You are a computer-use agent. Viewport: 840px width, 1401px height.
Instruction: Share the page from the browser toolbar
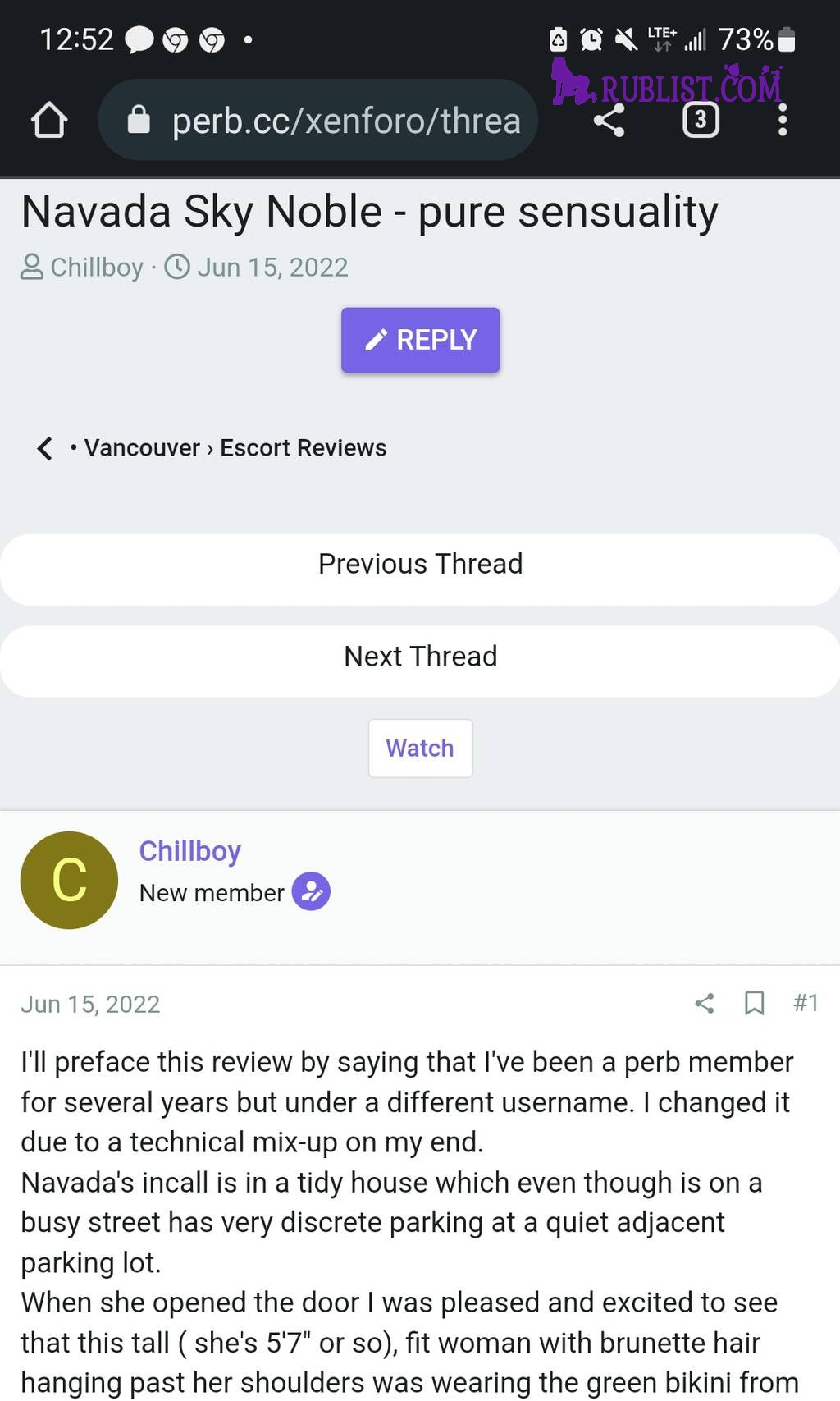609,121
